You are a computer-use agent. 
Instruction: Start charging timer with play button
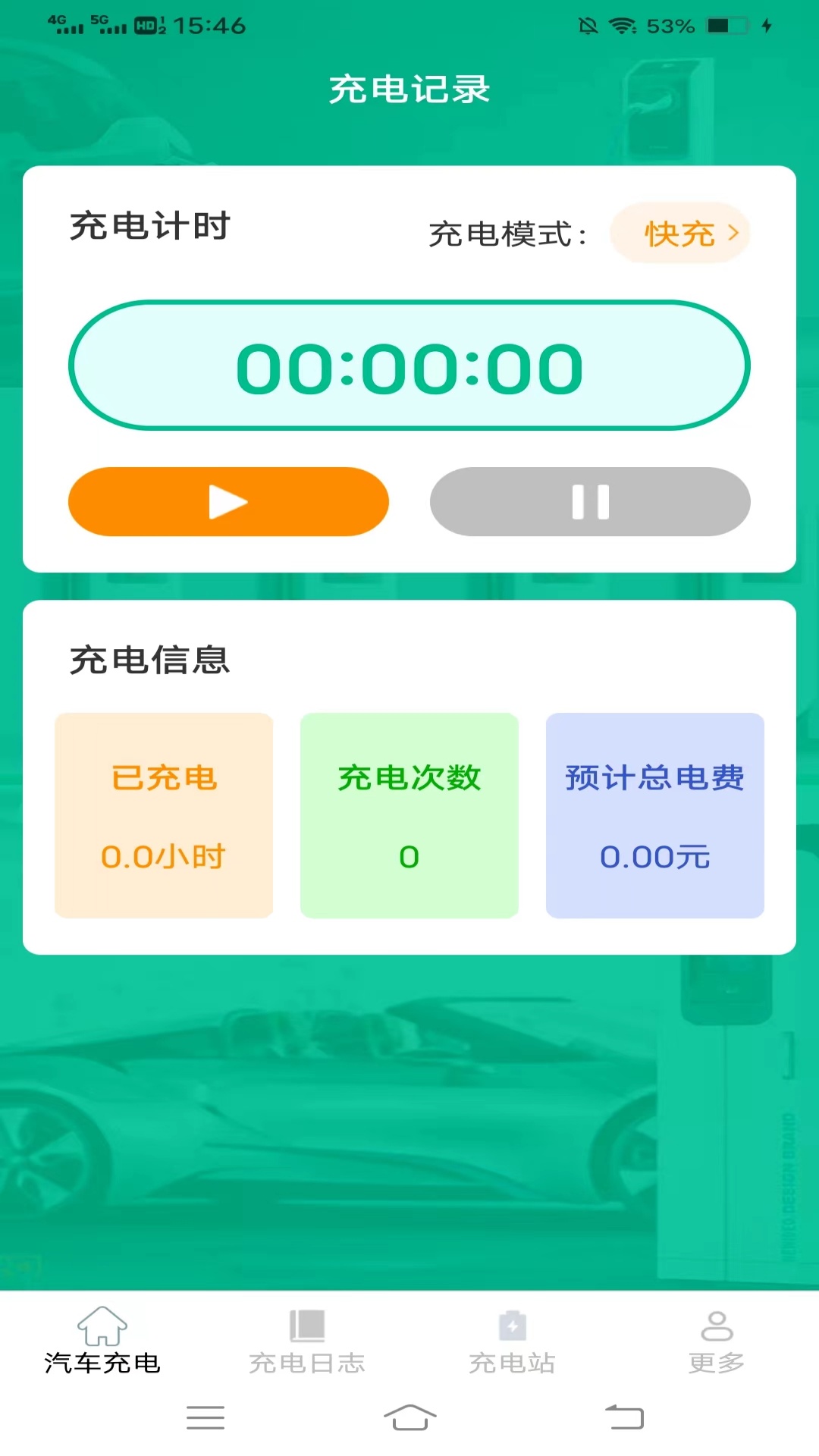228,501
